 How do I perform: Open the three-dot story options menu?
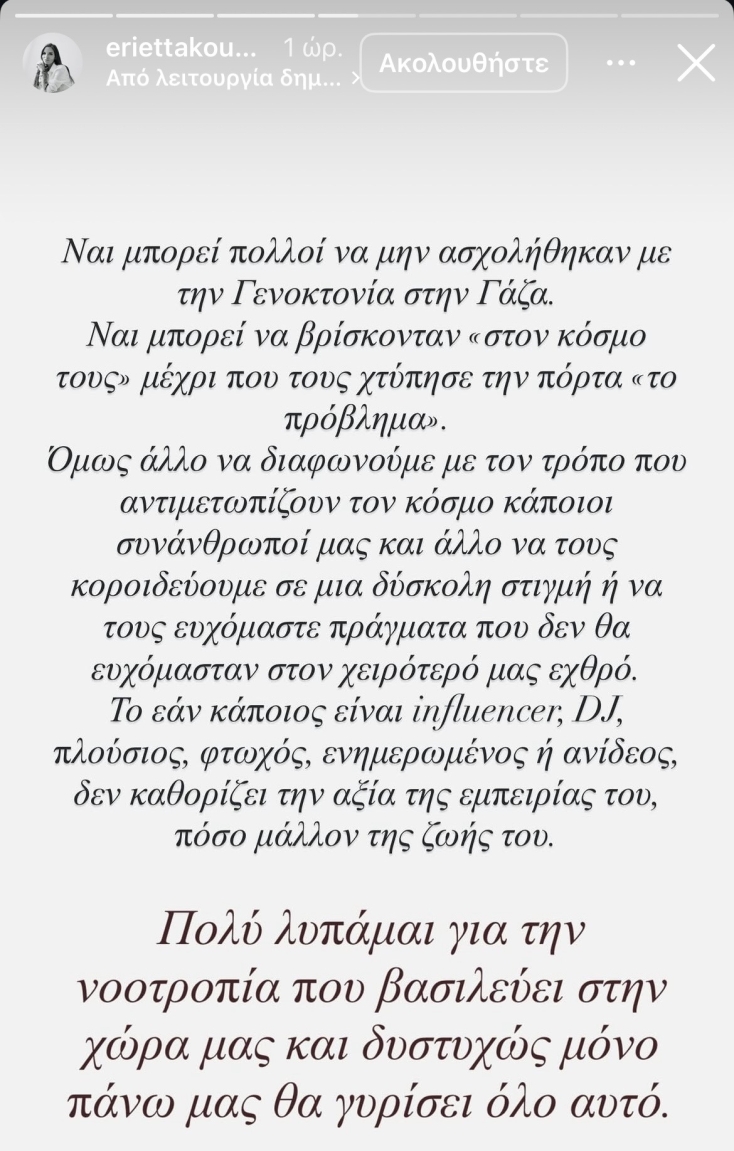click(x=621, y=63)
